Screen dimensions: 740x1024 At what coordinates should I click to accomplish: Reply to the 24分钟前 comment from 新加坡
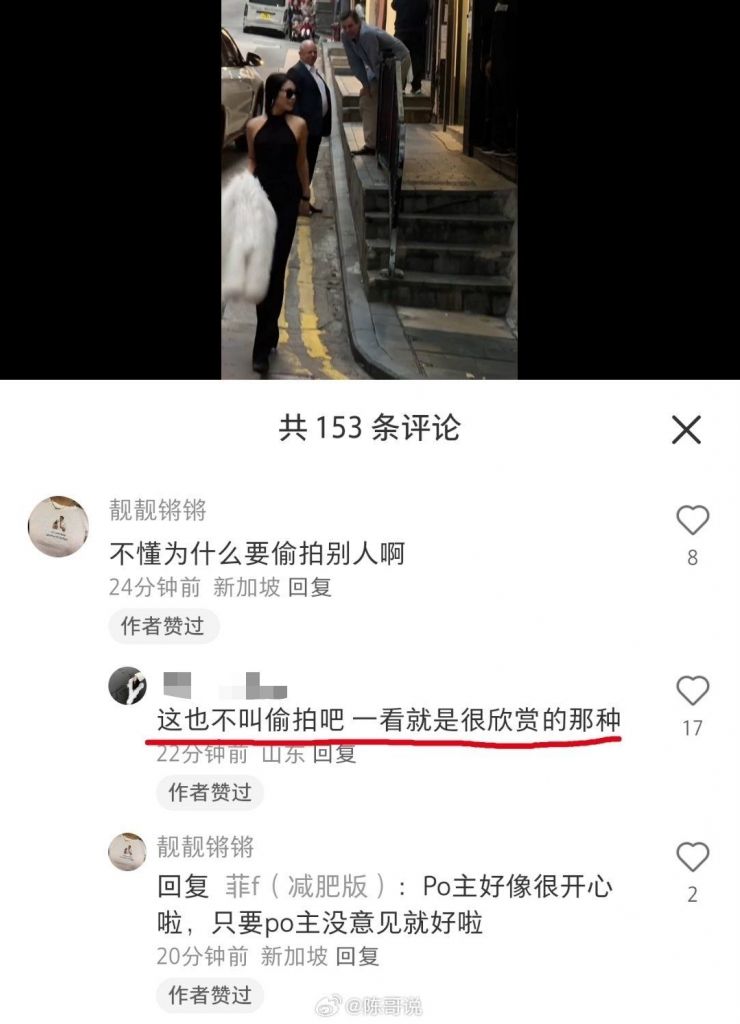point(310,588)
